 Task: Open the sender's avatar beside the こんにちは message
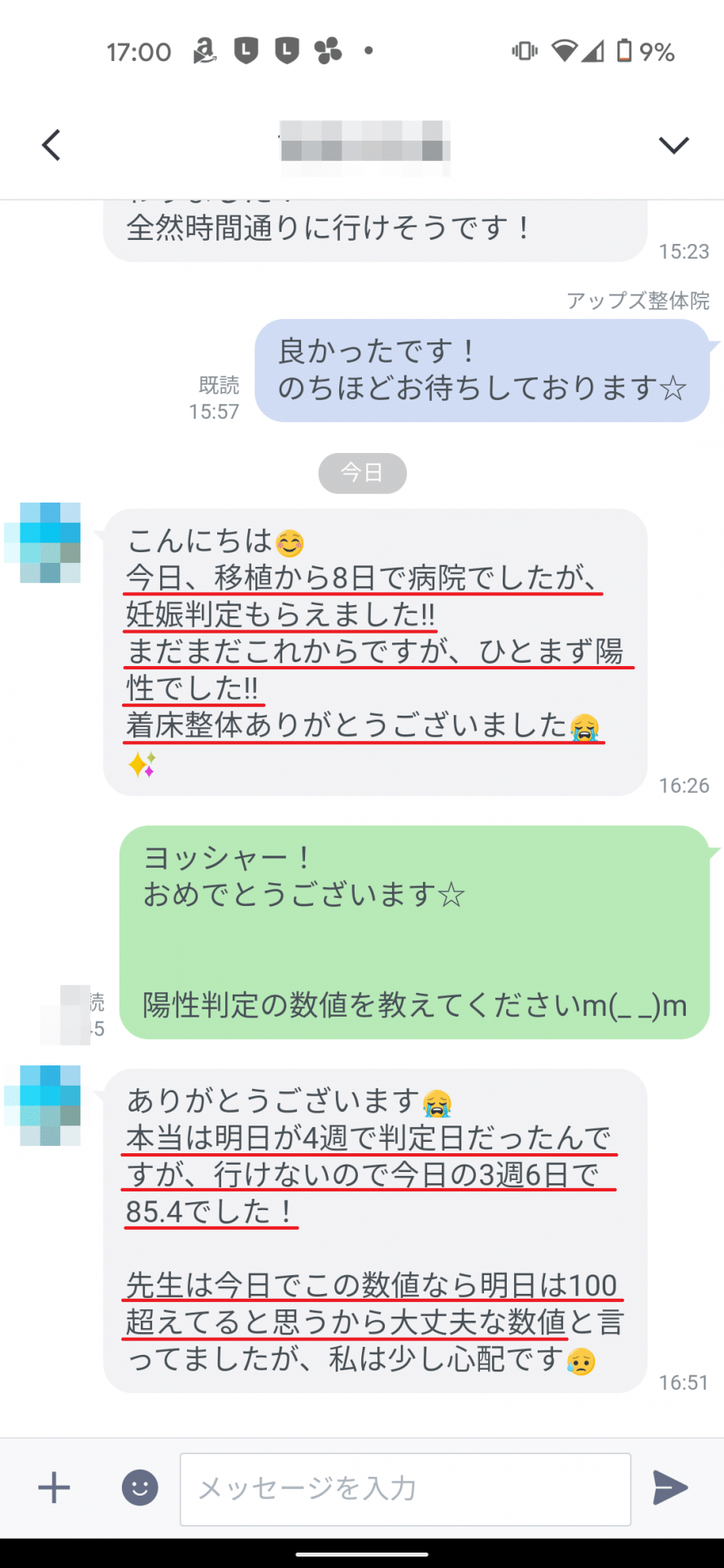tap(42, 542)
